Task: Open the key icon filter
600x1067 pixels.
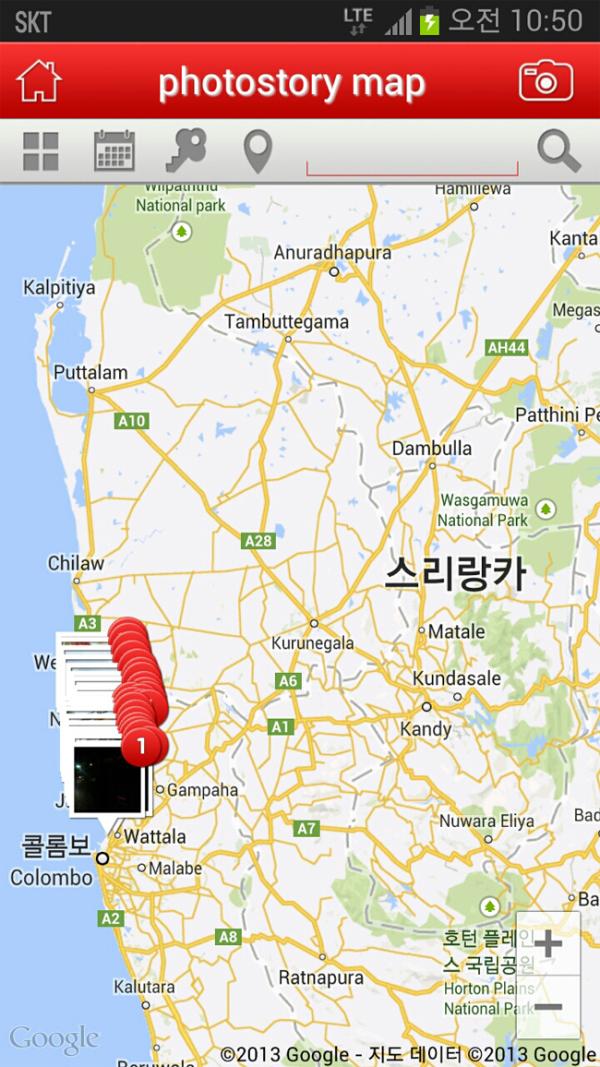Action: pos(186,151)
